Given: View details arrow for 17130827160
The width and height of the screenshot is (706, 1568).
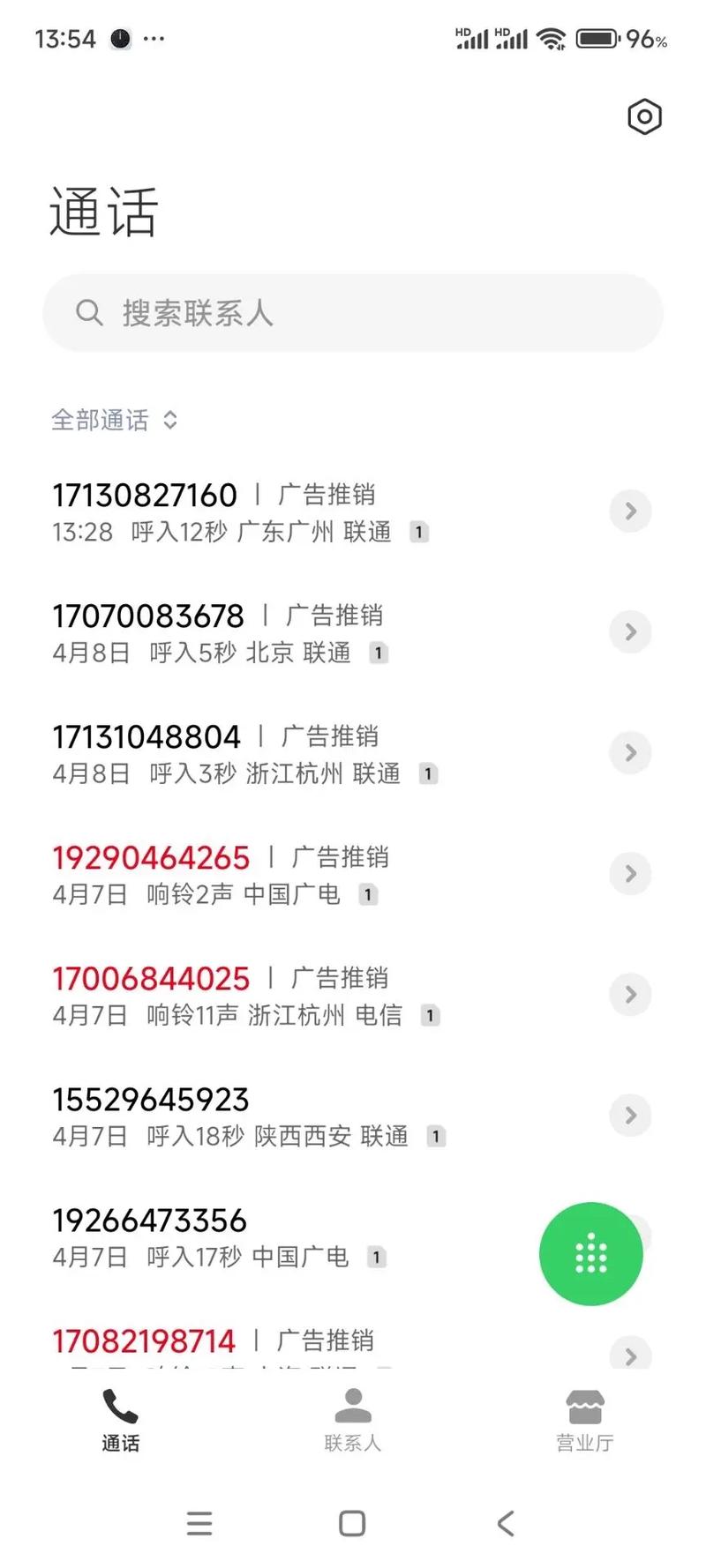Looking at the screenshot, I should [630, 511].
